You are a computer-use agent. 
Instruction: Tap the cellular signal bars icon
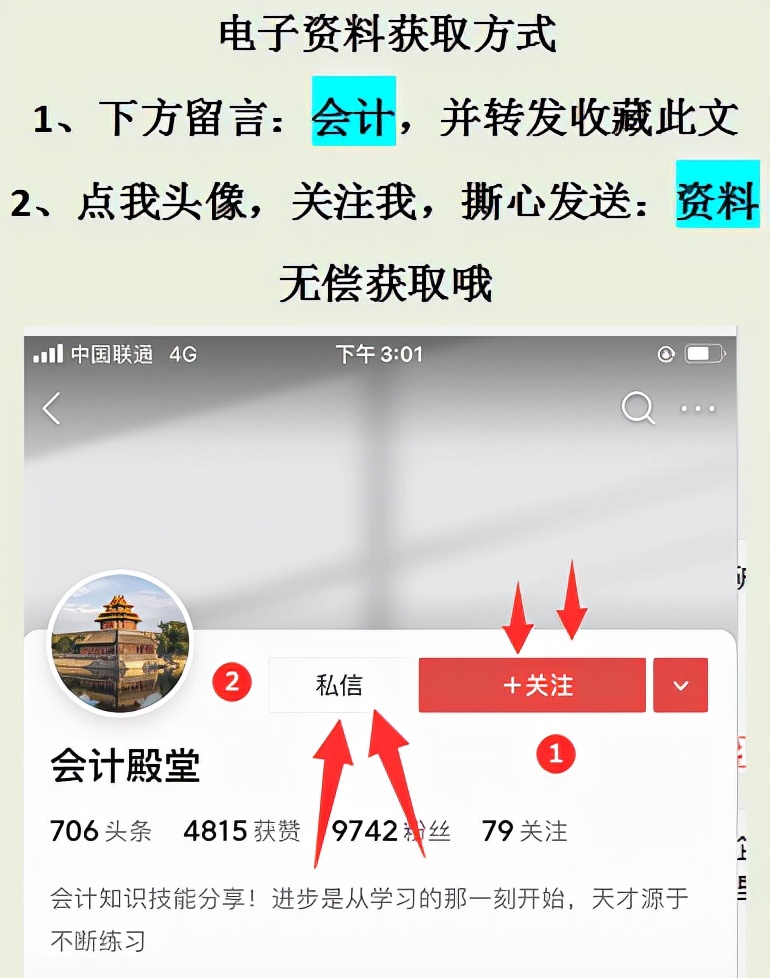point(54,354)
